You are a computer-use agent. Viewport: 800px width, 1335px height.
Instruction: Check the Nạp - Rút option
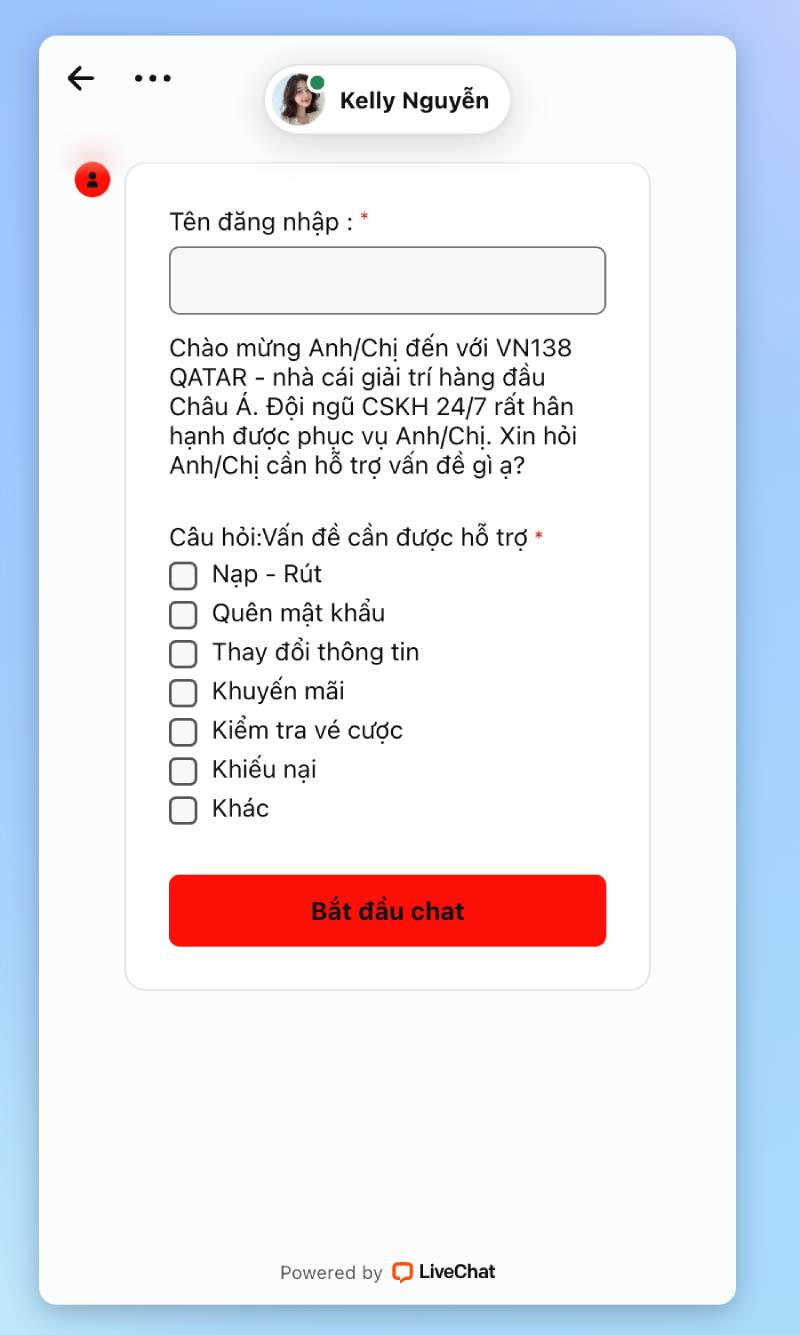point(183,575)
